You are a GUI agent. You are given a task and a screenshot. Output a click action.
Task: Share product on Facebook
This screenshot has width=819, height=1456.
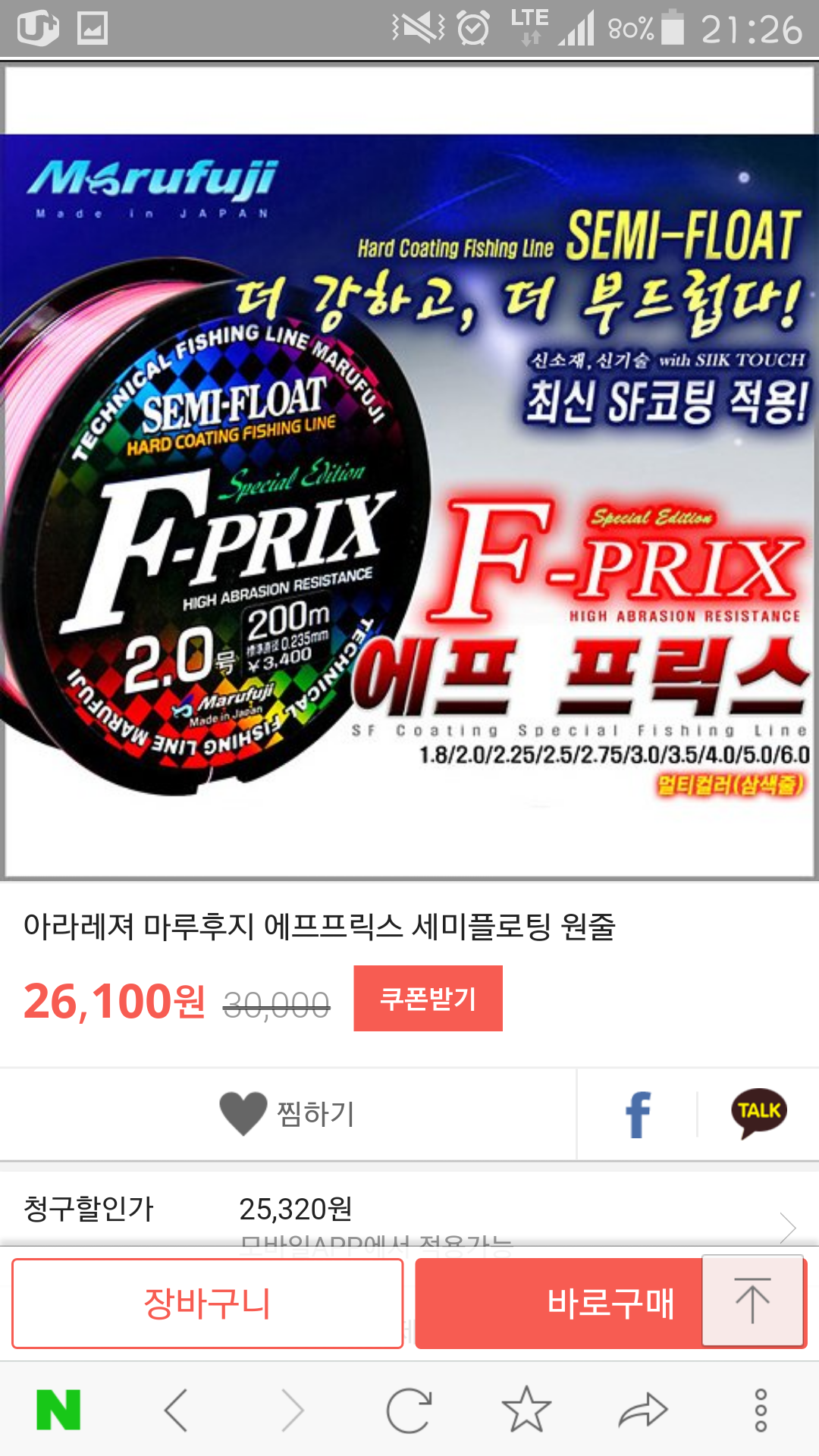[638, 1113]
